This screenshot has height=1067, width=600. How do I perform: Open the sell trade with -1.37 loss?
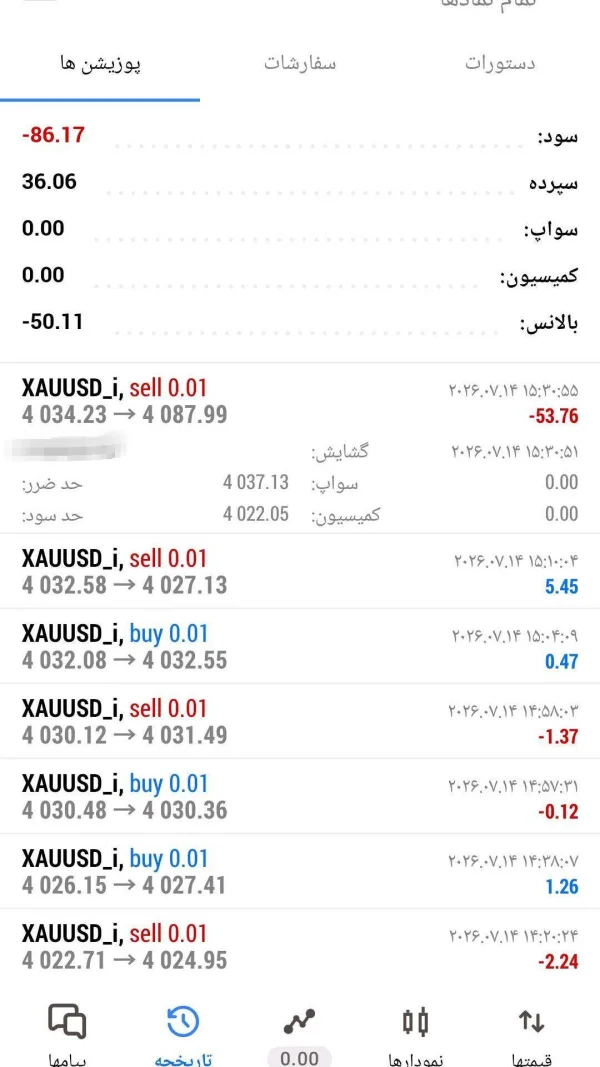[x=300, y=721]
